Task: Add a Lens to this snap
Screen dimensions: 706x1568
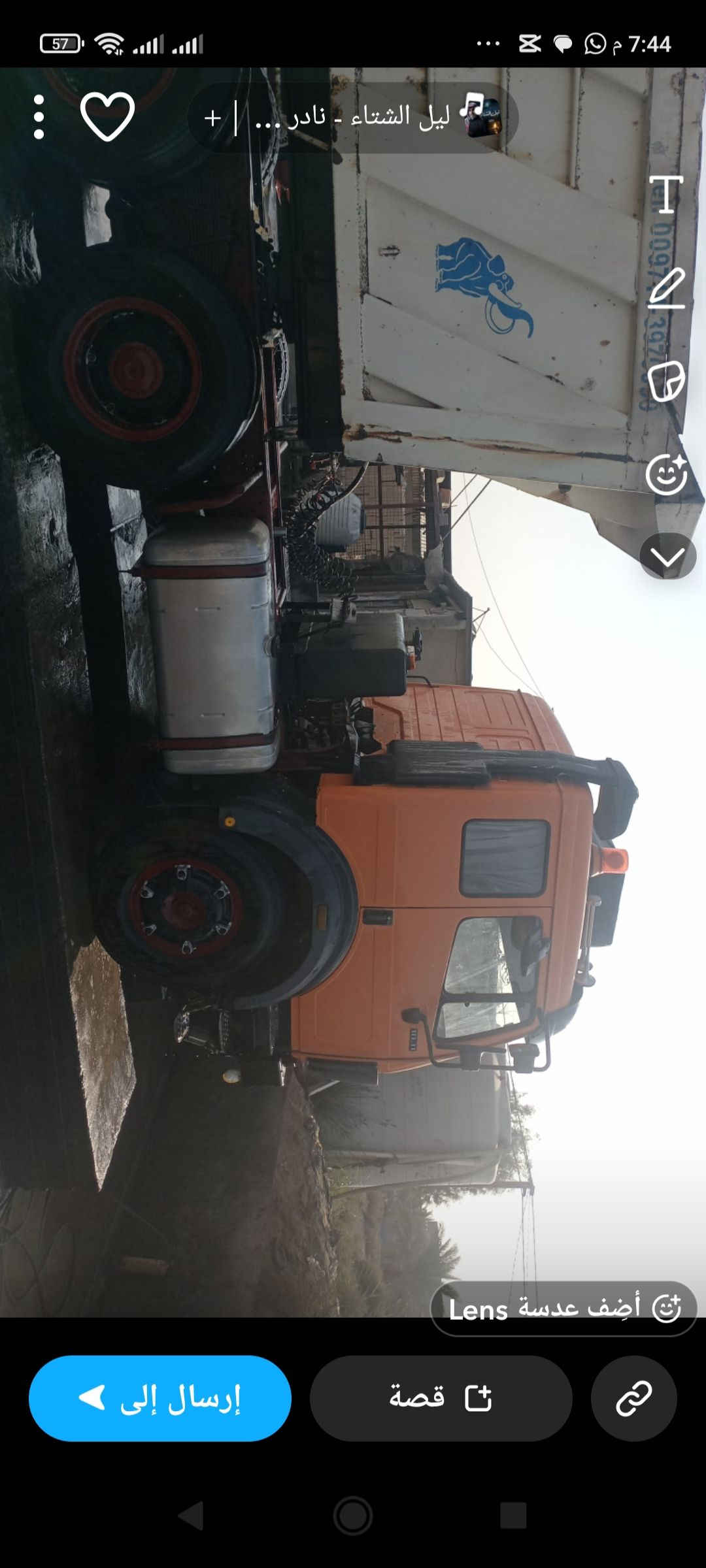Action: [x=563, y=1309]
